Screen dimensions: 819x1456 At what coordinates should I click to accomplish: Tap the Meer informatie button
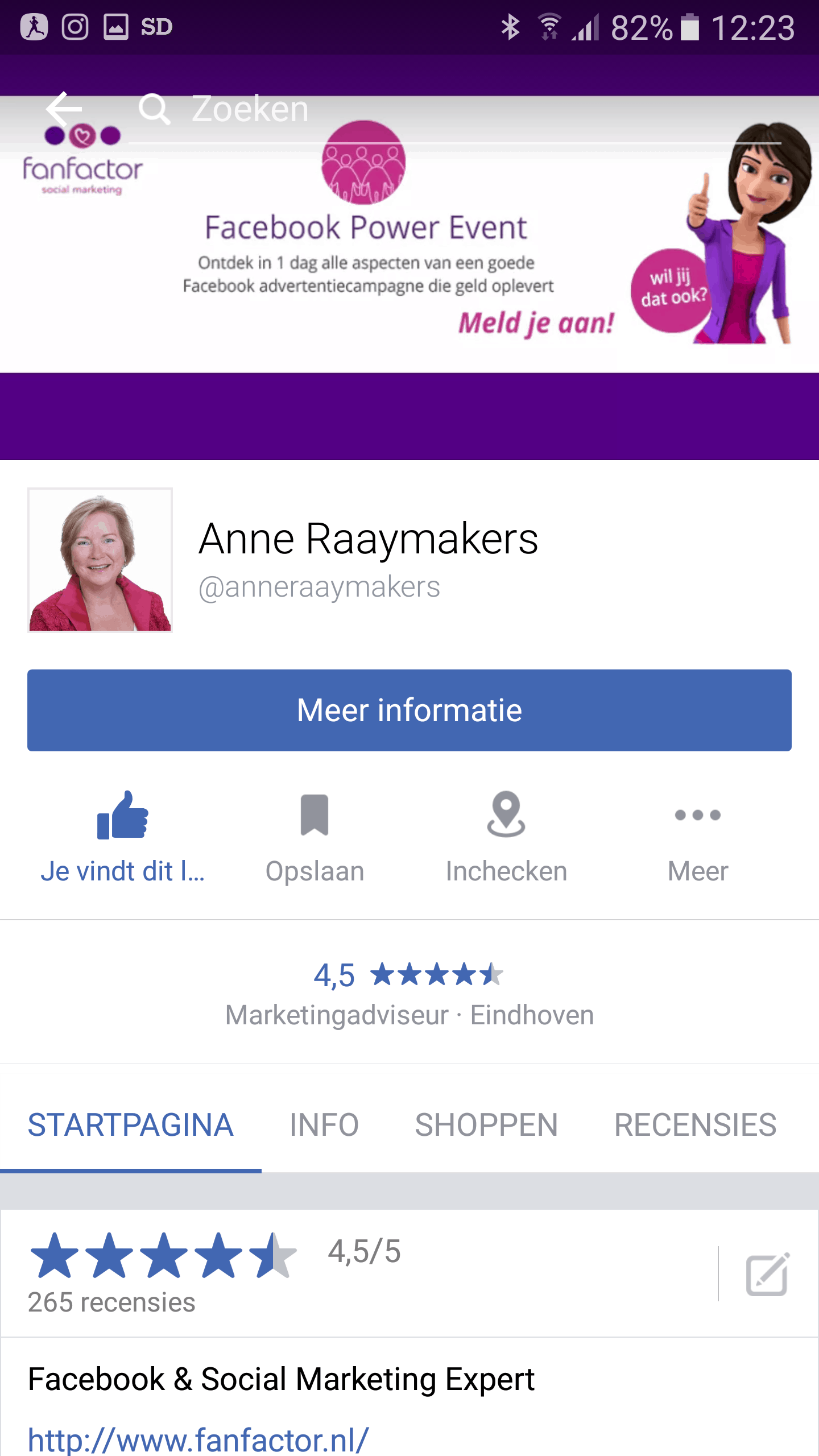pos(409,710)
